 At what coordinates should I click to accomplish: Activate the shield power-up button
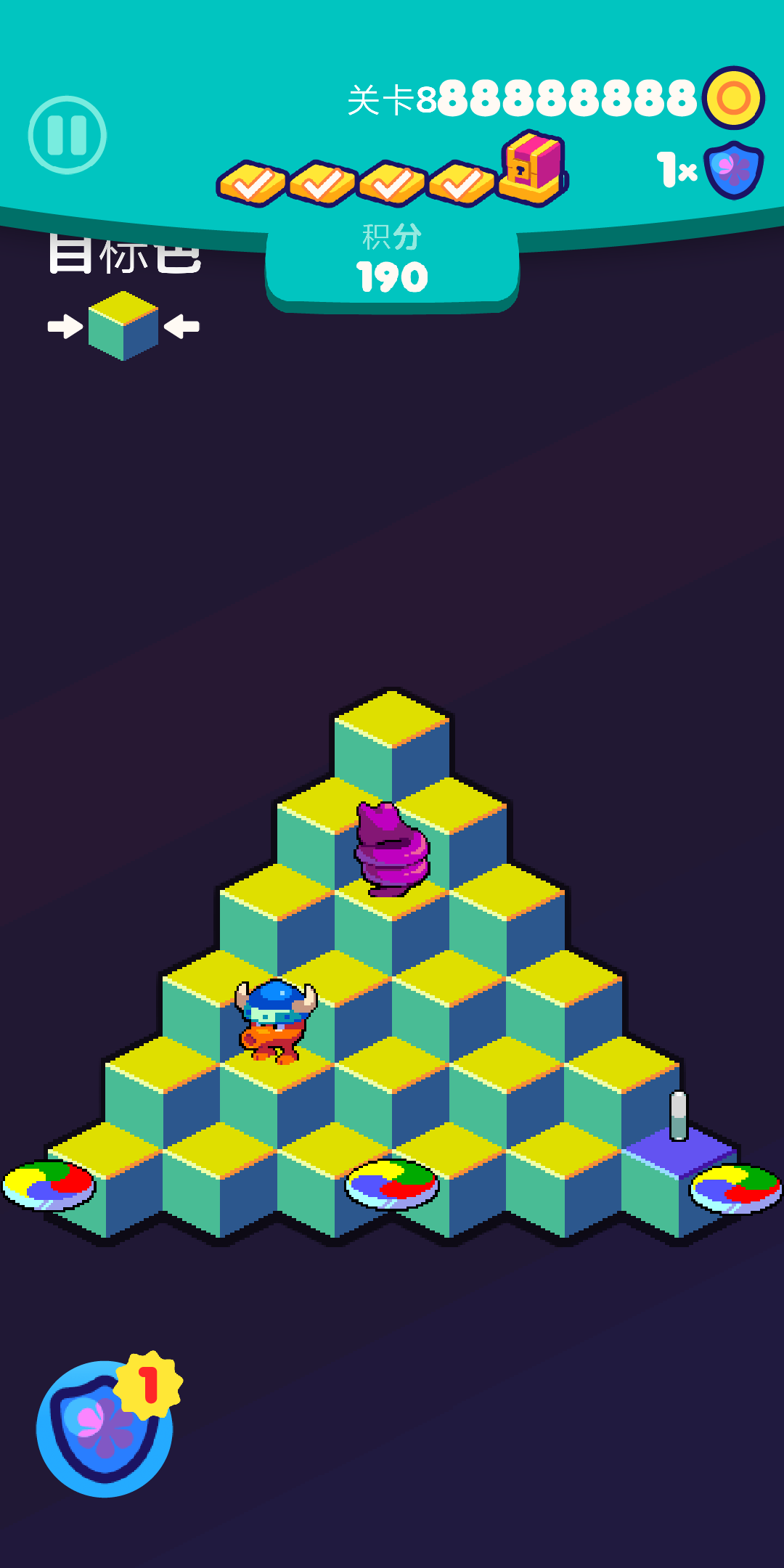105,1429
